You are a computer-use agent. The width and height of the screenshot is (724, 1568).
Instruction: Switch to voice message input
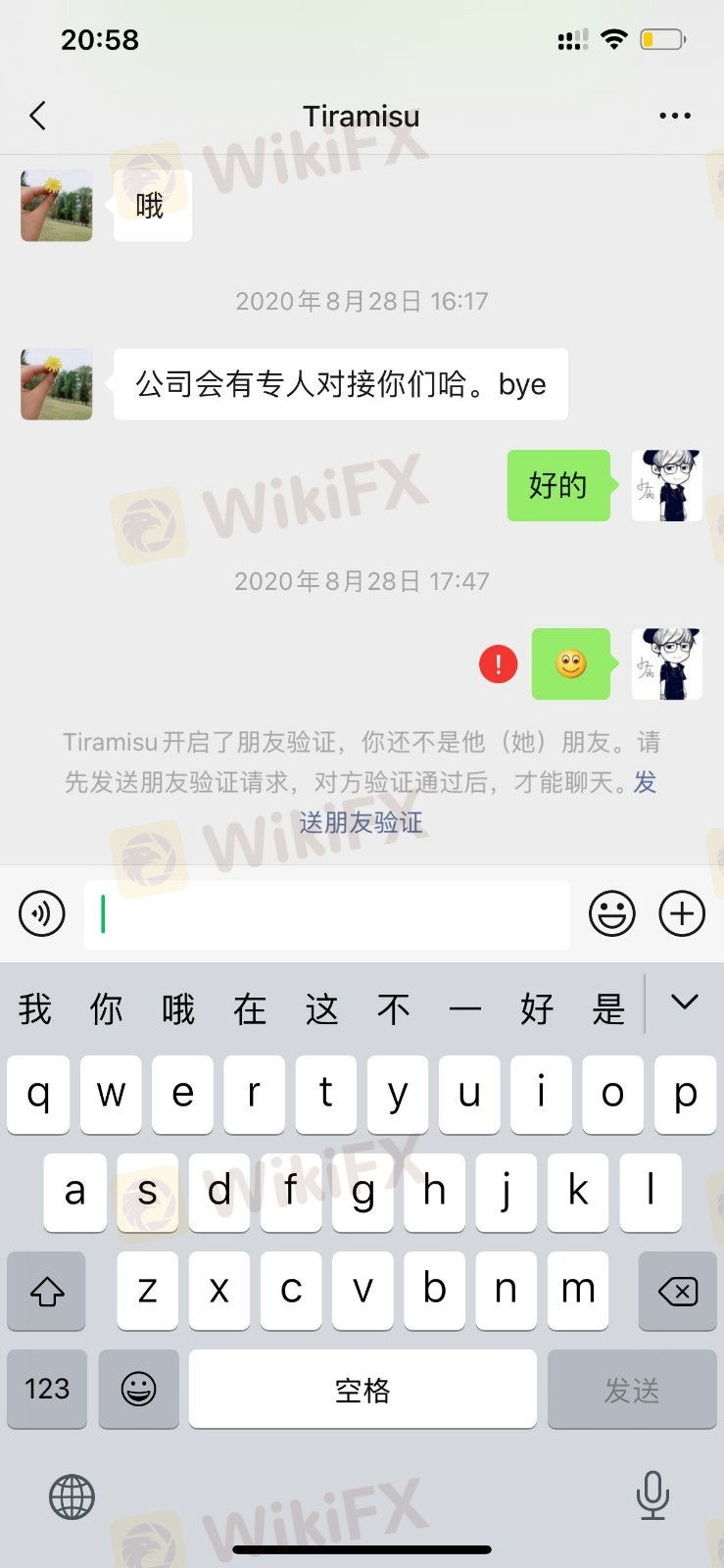42,914
